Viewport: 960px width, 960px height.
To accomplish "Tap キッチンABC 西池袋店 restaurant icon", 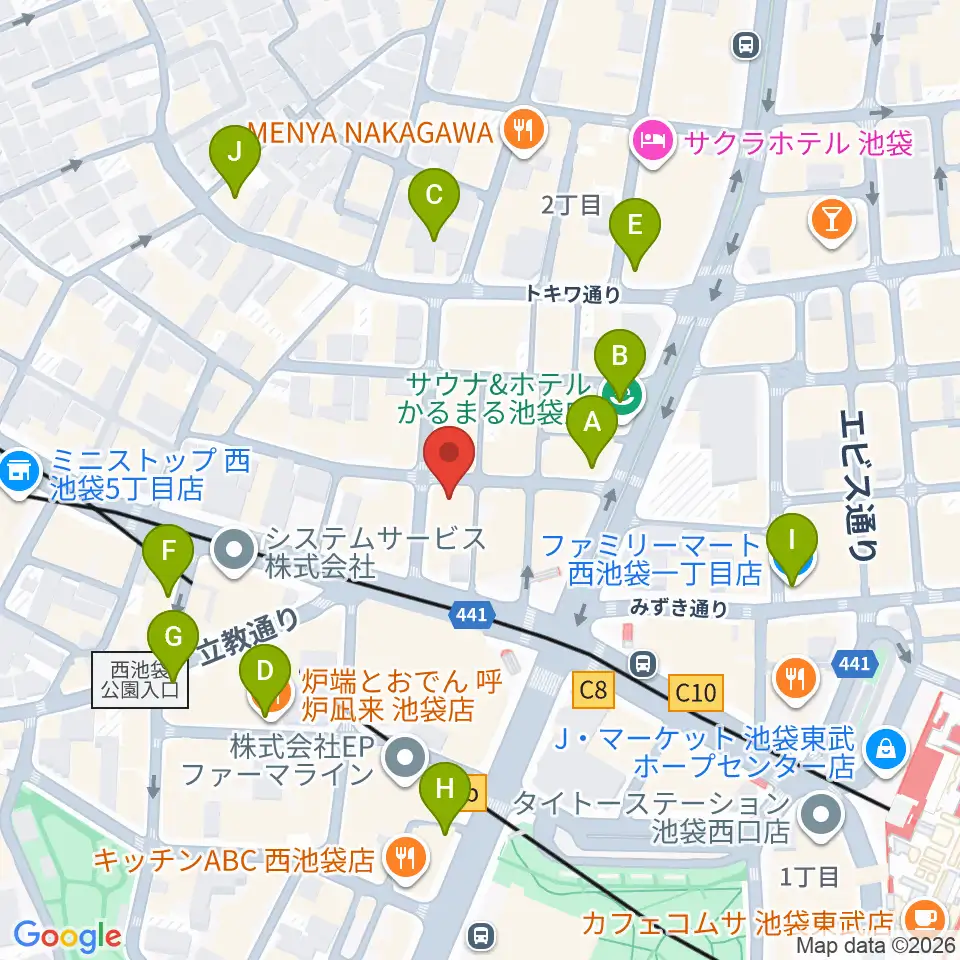I will (405, 860).
